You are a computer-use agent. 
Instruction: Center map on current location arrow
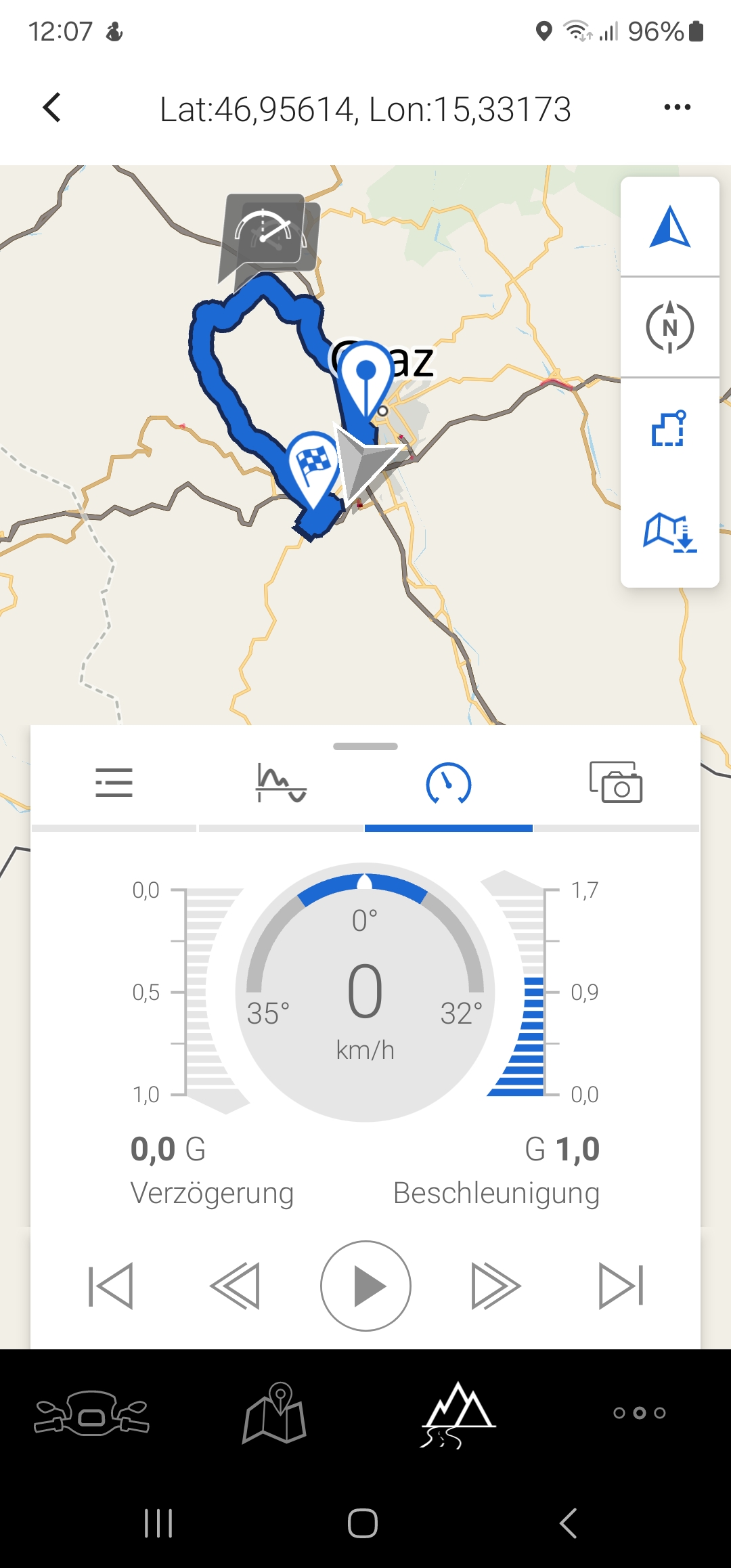pos(669,227)
